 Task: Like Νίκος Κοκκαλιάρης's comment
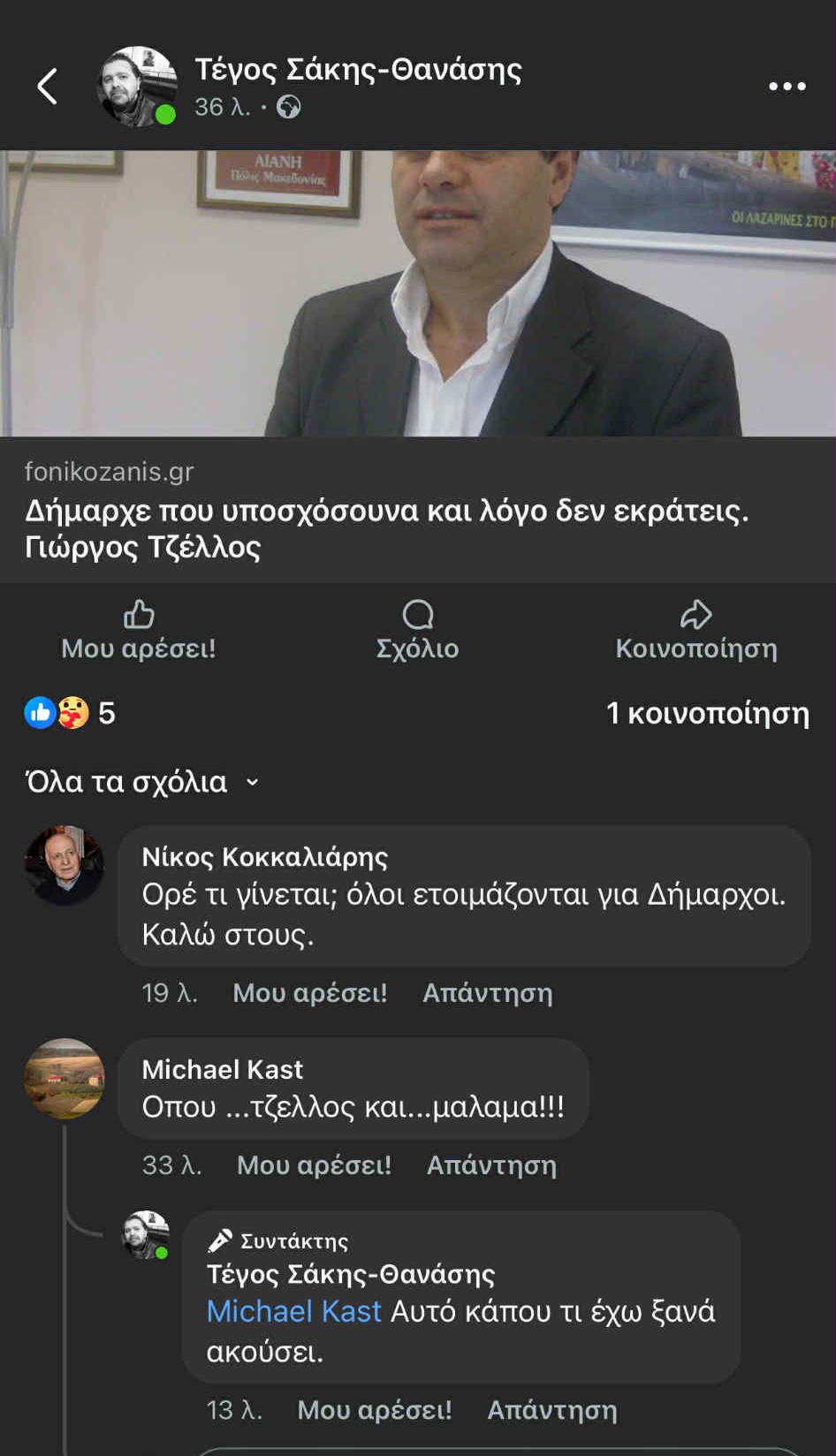309,993
